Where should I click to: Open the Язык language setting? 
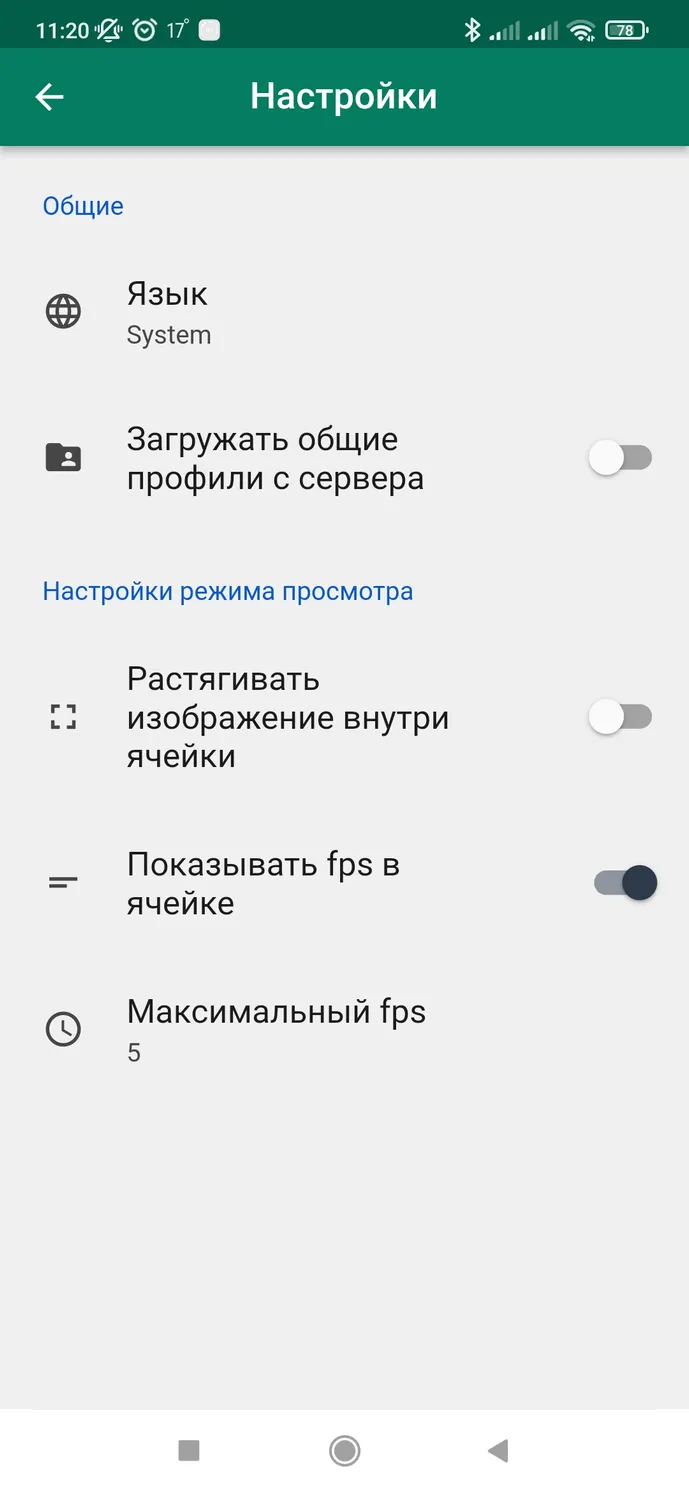click(x=344, y=313)
